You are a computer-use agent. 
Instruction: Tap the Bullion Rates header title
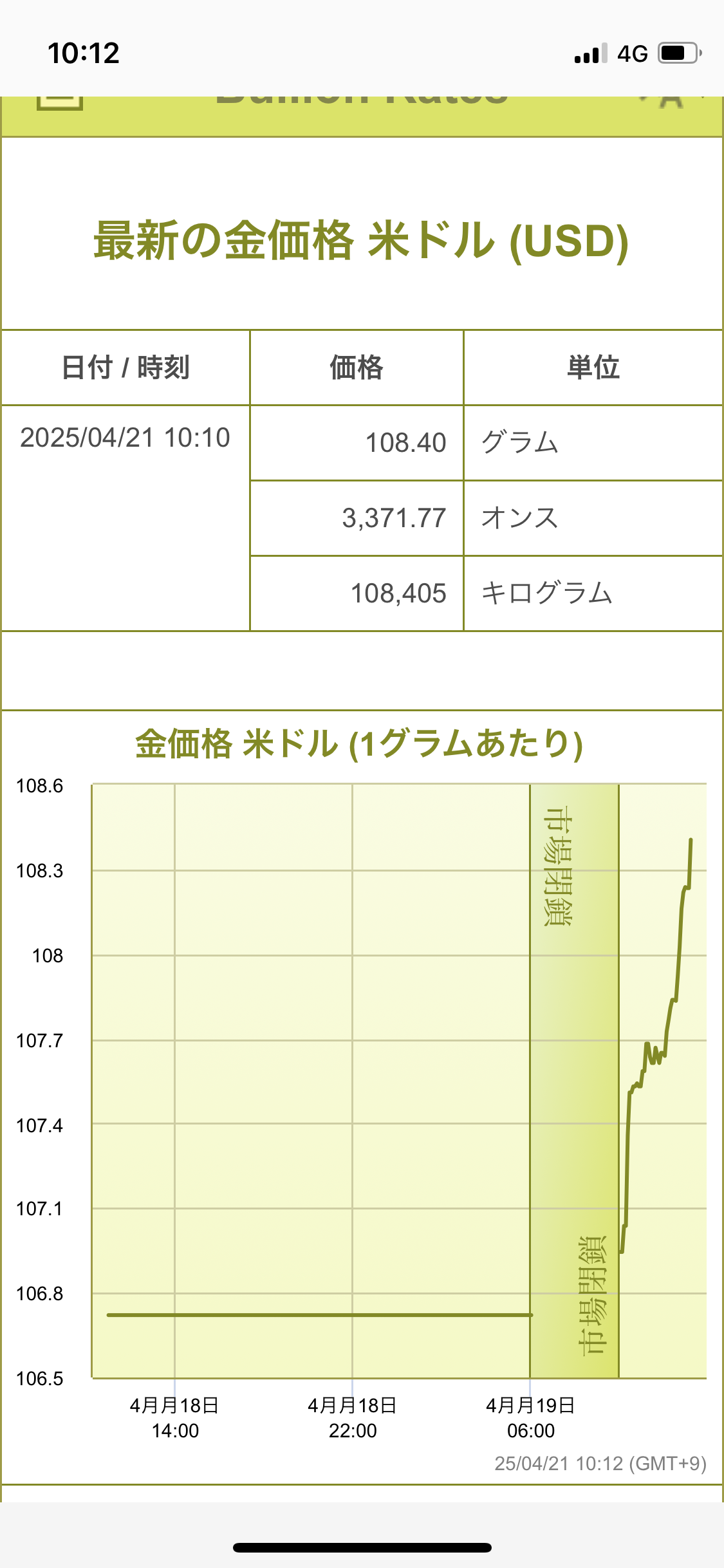click(362, 101)
